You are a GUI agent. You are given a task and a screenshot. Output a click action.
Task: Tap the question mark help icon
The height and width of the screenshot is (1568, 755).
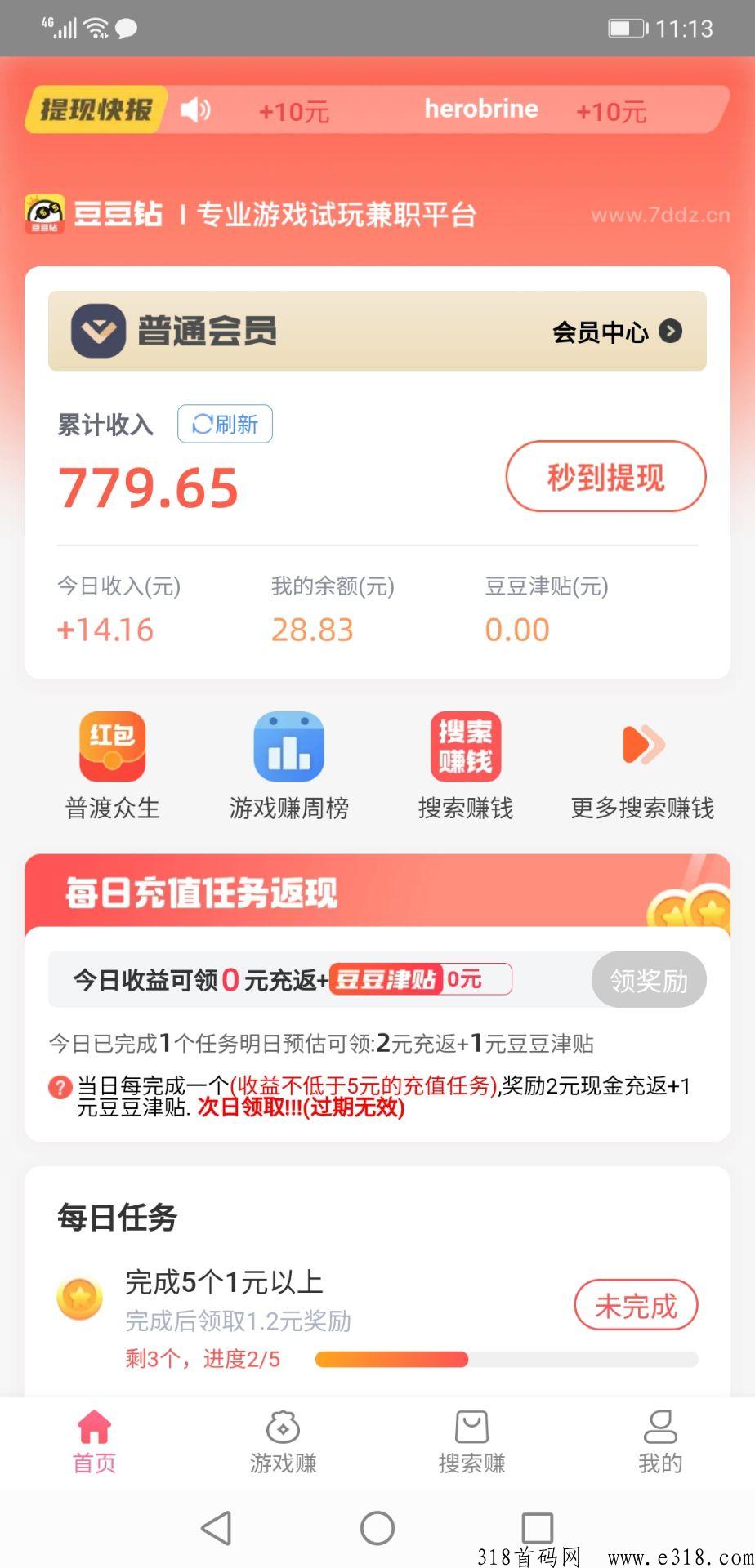60,1088
